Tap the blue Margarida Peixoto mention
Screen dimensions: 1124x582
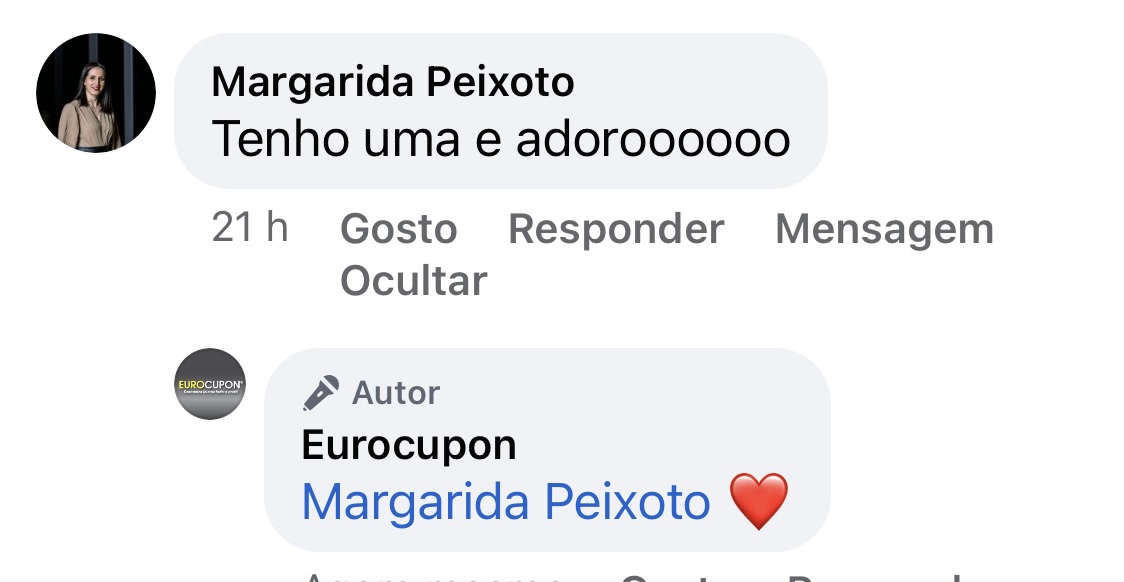pyautogui.click(x=506, y=502)
